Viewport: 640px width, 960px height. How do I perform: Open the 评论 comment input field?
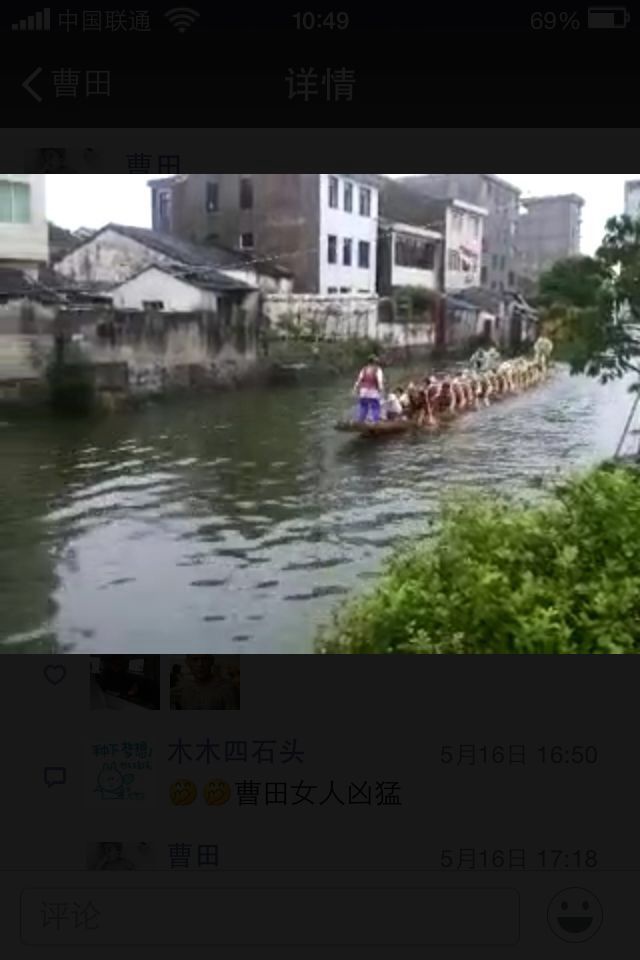tap(270, 916)
